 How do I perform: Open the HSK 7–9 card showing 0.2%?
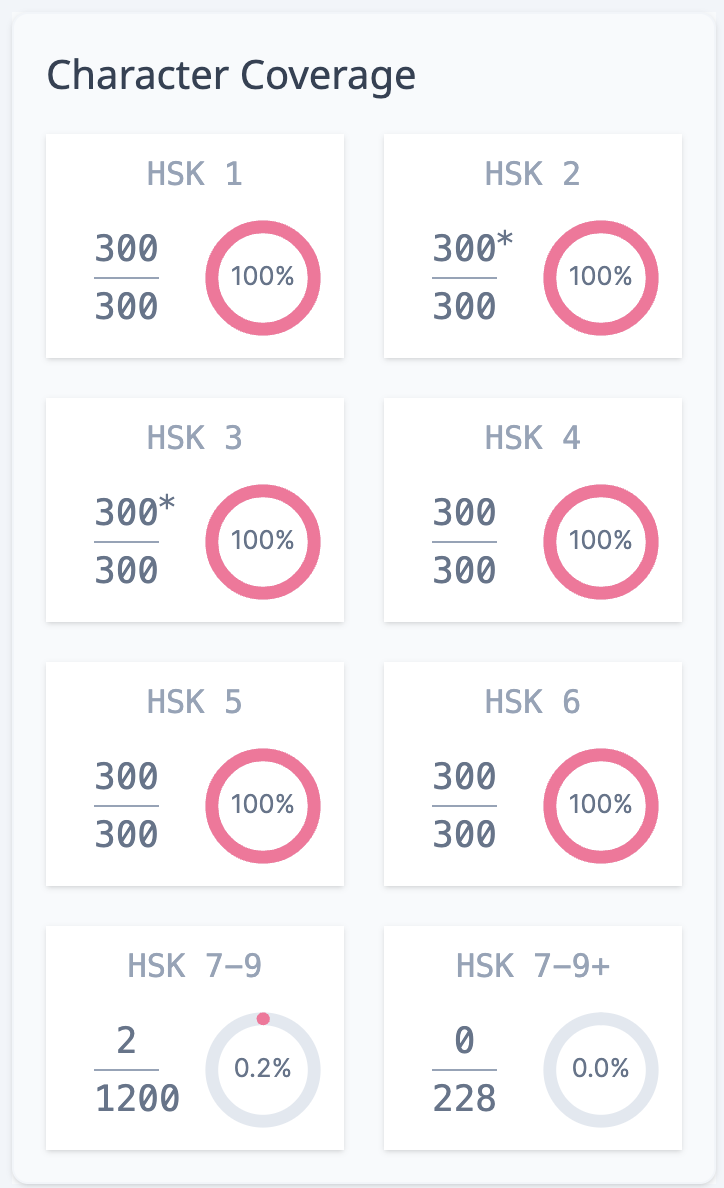[195, 1038]
